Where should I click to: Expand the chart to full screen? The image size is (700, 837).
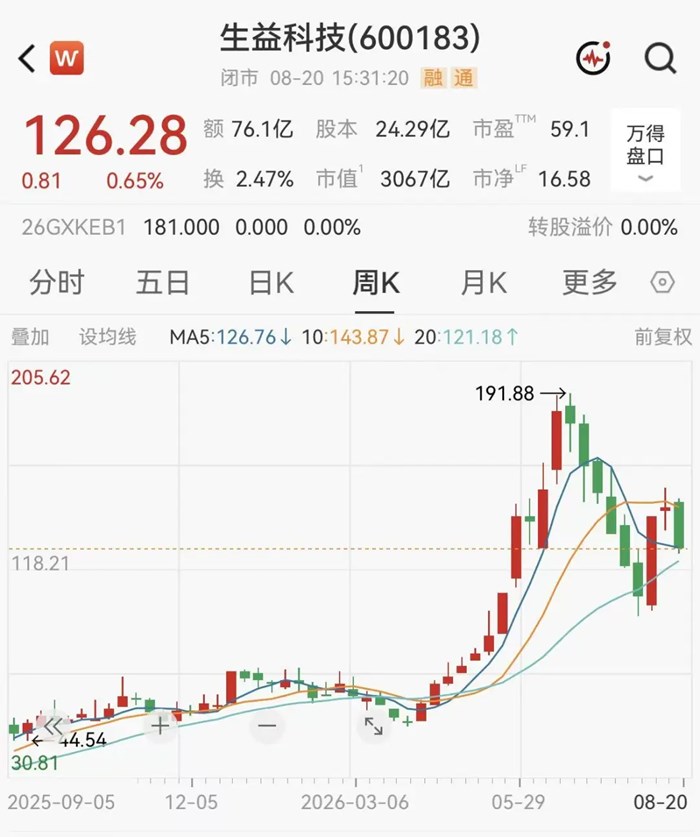[373, 726]
